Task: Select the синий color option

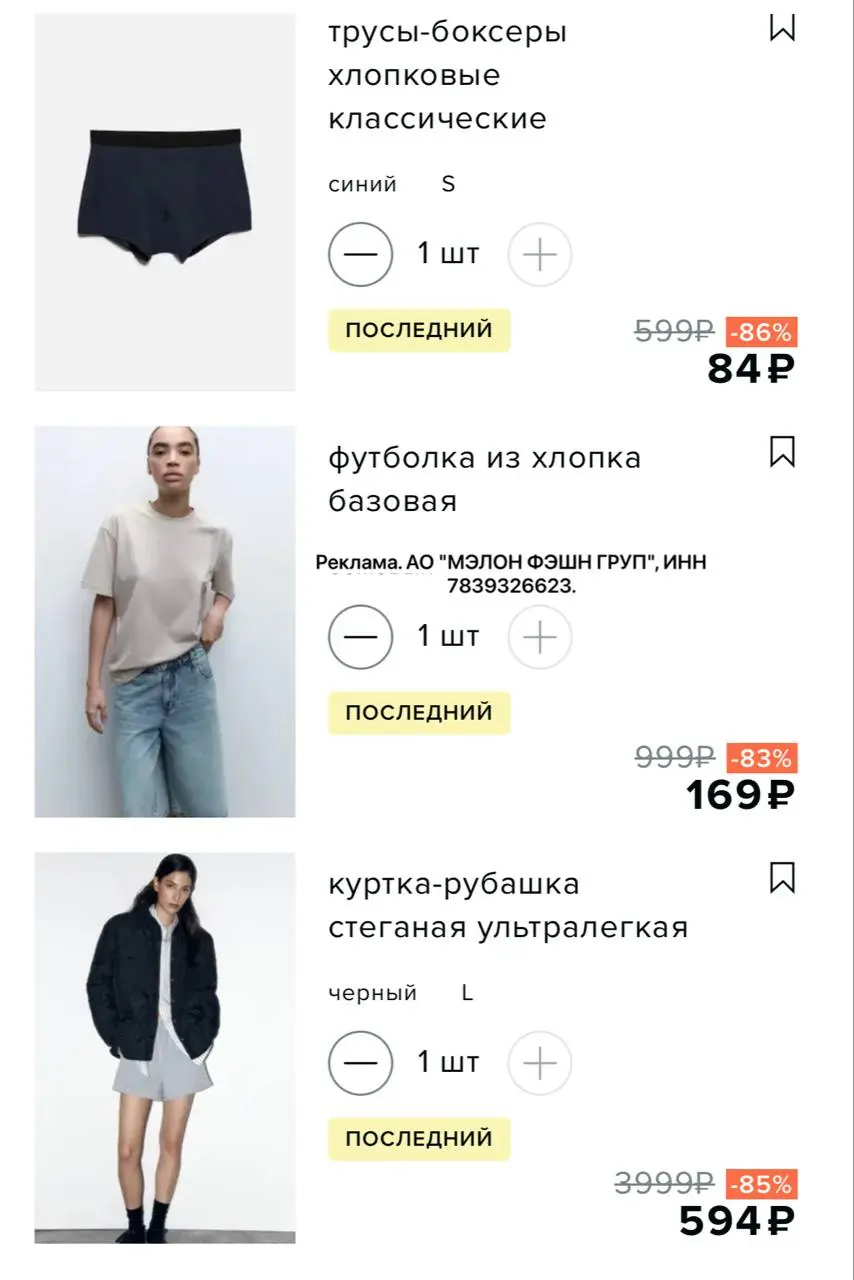Action: pos(362,183)
